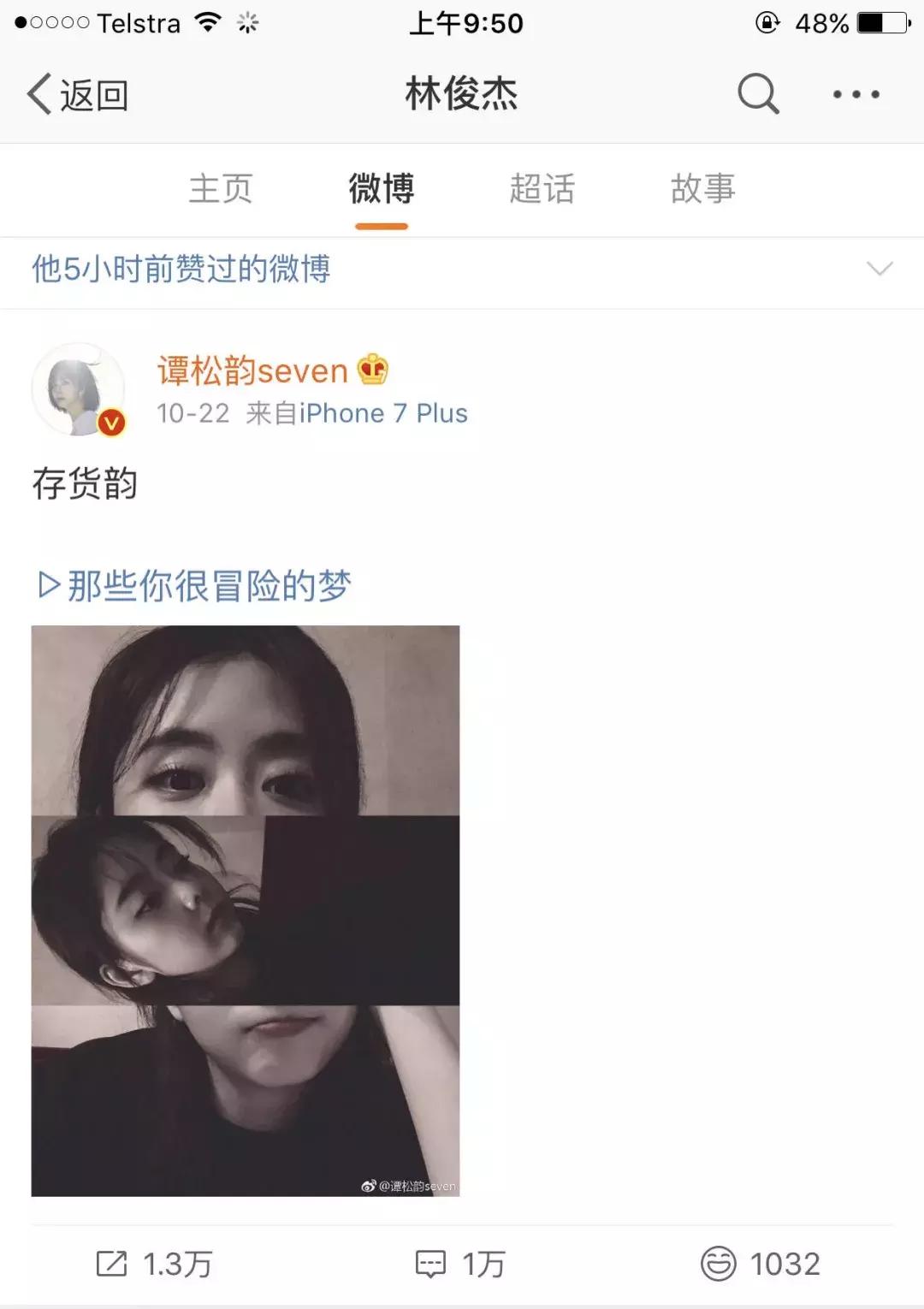Image resolution: width=924 pixels, height=1309 pixels.
Task: Open the photo of the triple selfie collage
Action: click(x=246, y=907)
